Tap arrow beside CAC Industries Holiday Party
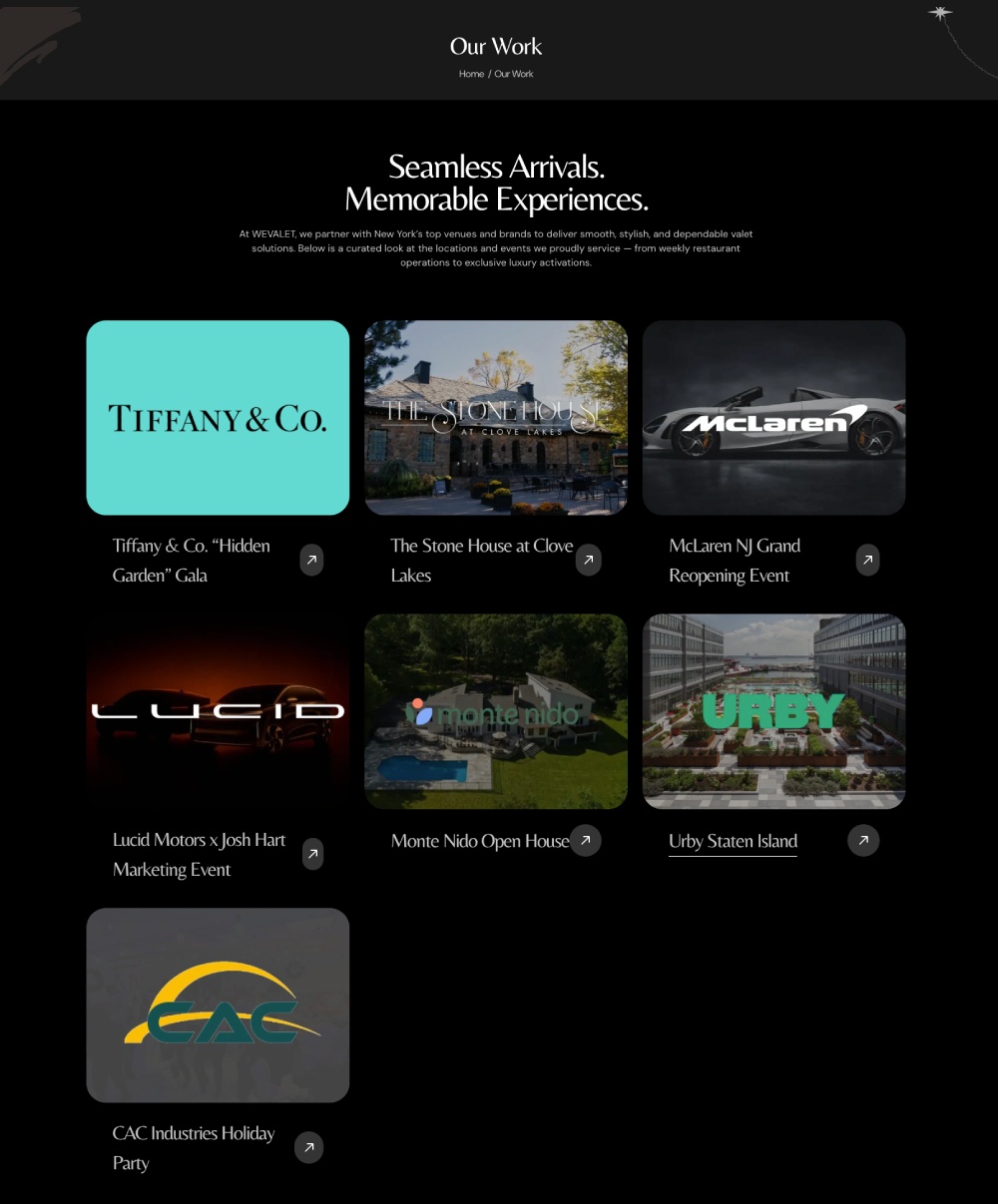The height and width of the screenshot is (1204, 998). [x=309, y=1147]
